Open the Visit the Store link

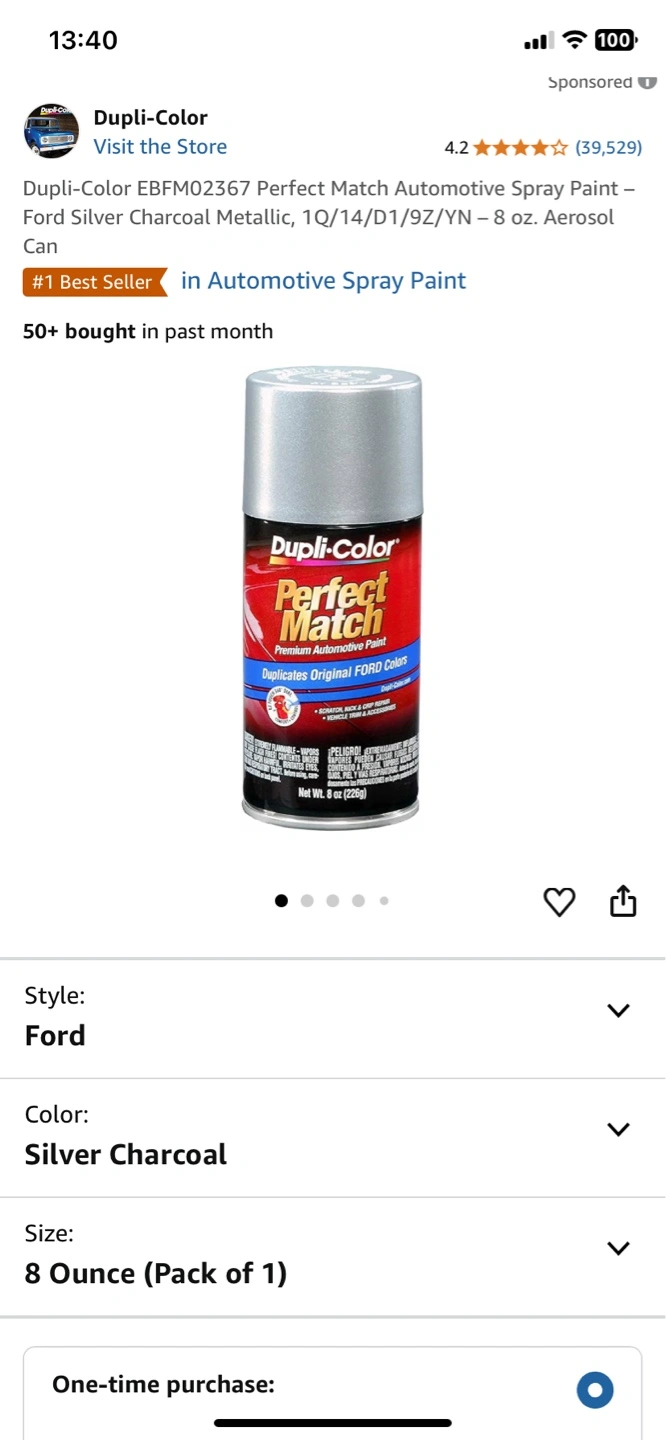click(x=160, y=147)
